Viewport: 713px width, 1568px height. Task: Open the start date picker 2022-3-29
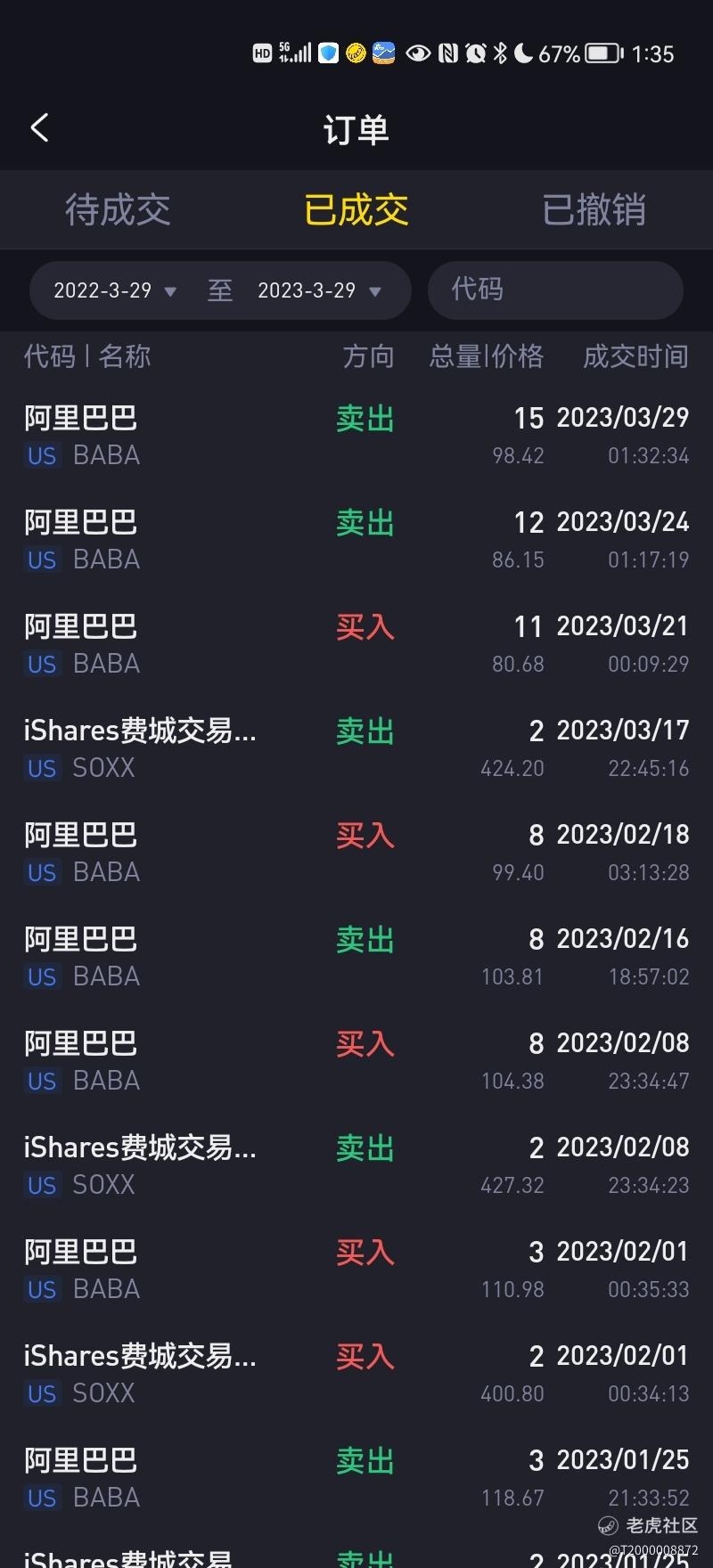click(x=115, y=290)
